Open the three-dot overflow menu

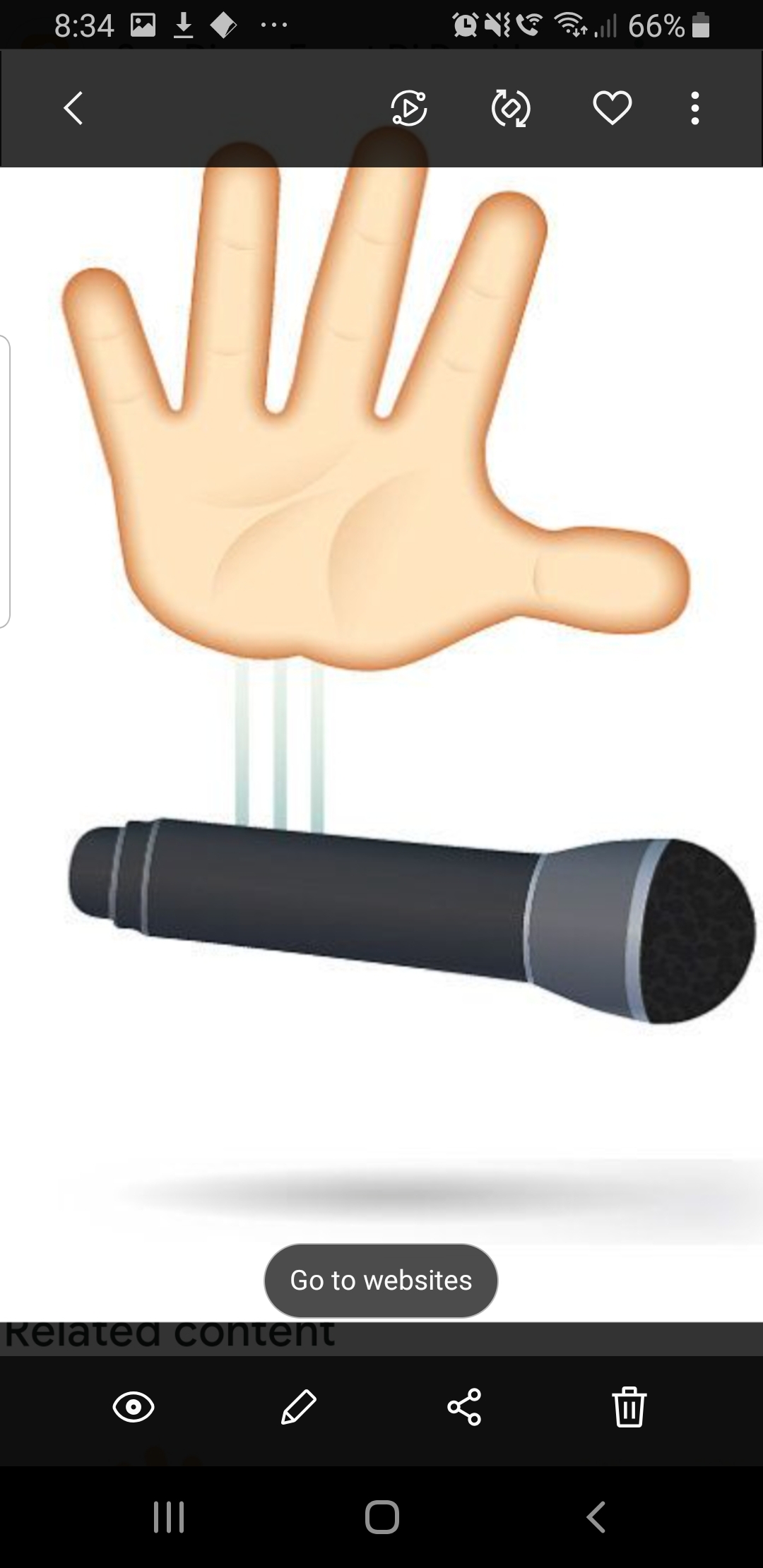695,108
